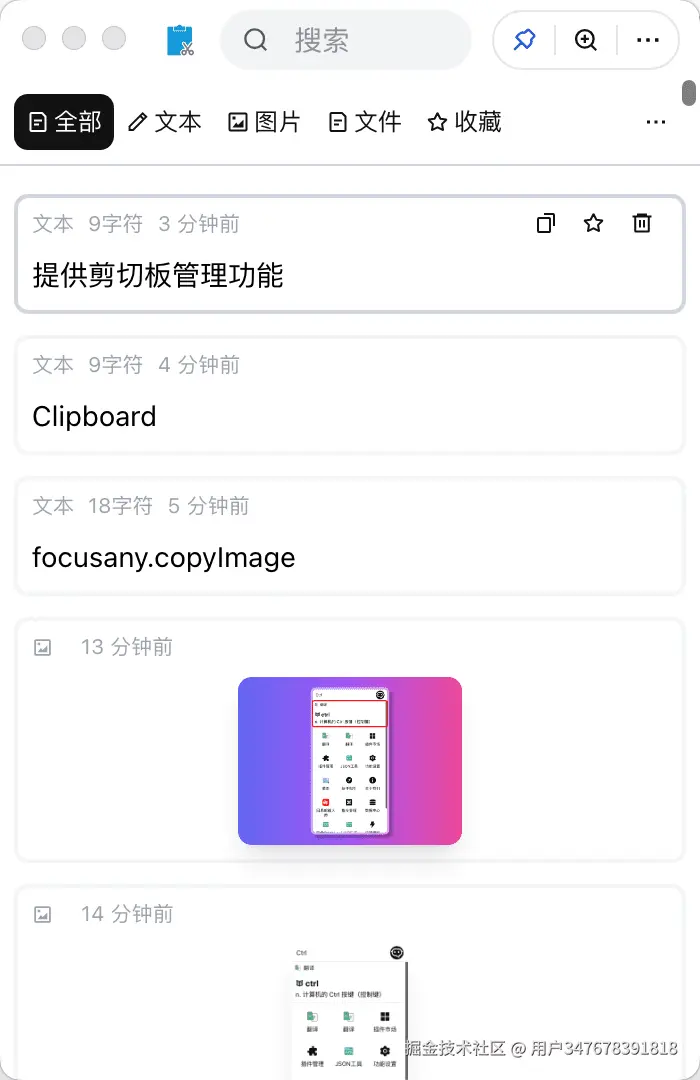The height and width of the screenshot is (1080, 700).
Task: Star the 提供剪切板管理功能 entry
Action: click(593, 223)
